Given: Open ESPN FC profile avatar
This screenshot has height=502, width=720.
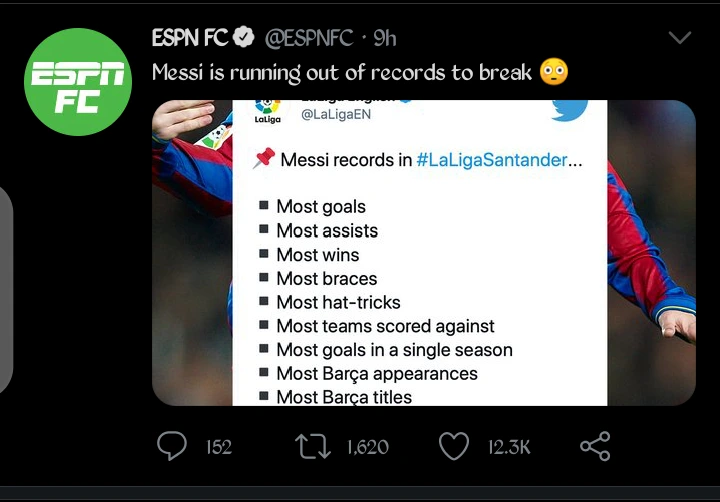Looking at the screenshot, I should point(78,83).
